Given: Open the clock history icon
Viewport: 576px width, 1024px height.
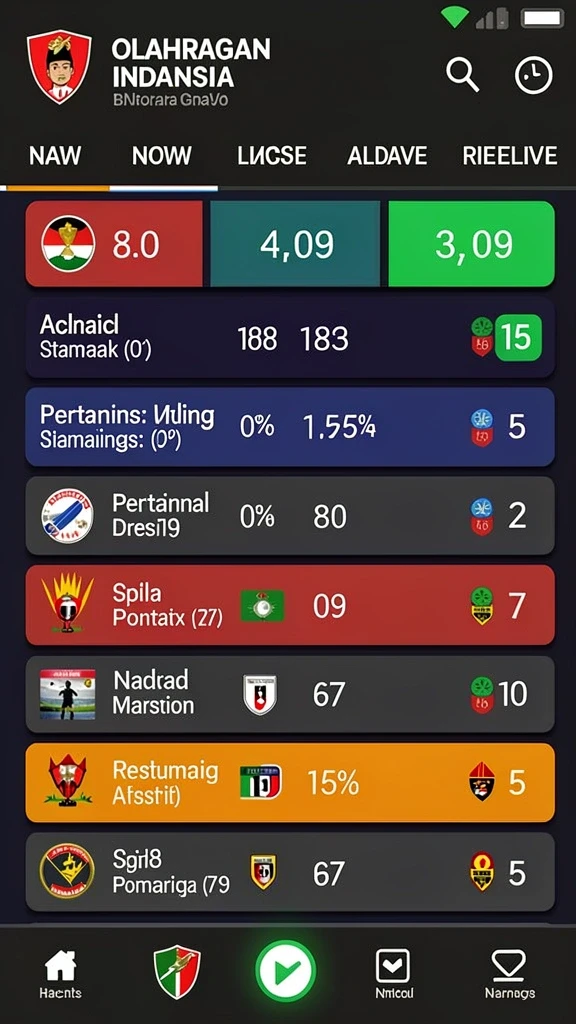Looking at the screenshot, I should [x=534, y=75].
